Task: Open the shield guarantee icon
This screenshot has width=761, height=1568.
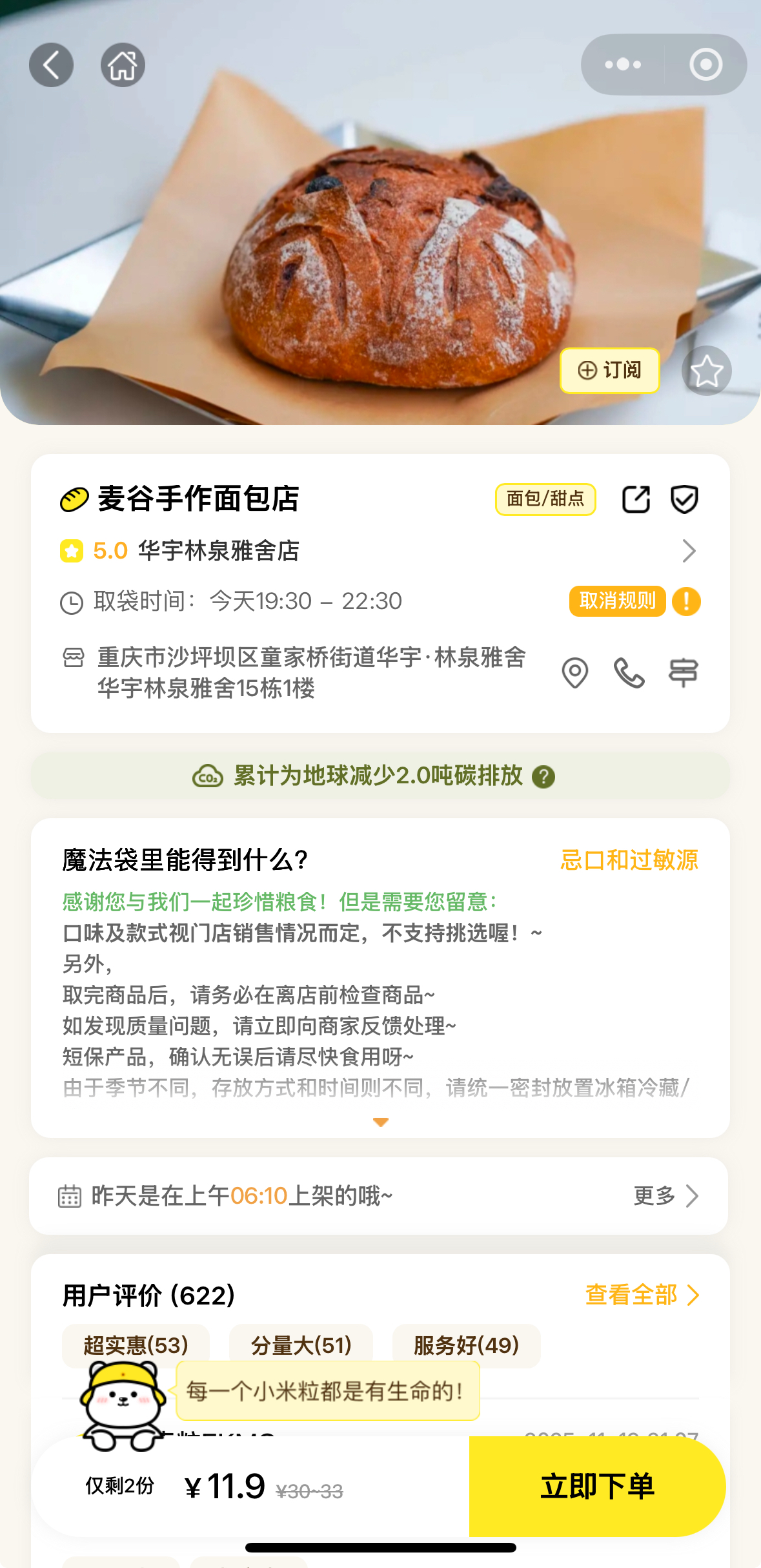Action: click(684, 499)
